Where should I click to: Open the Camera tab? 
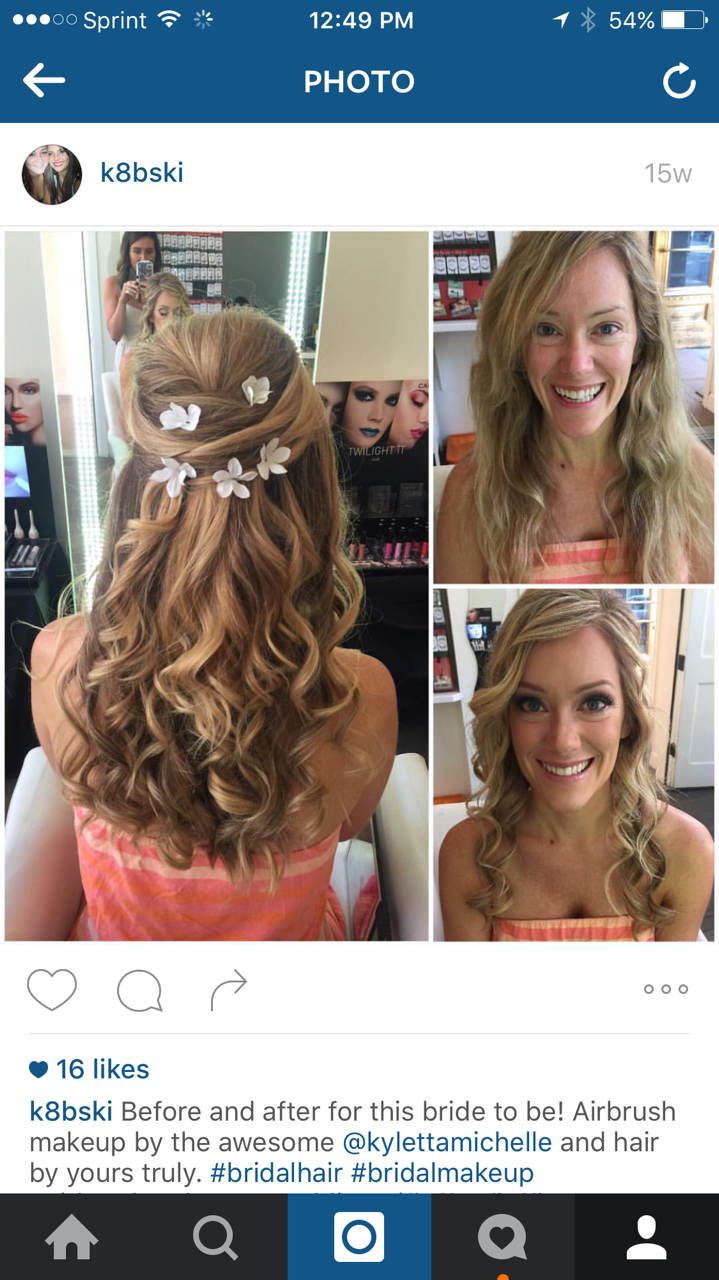[359, 1238]
